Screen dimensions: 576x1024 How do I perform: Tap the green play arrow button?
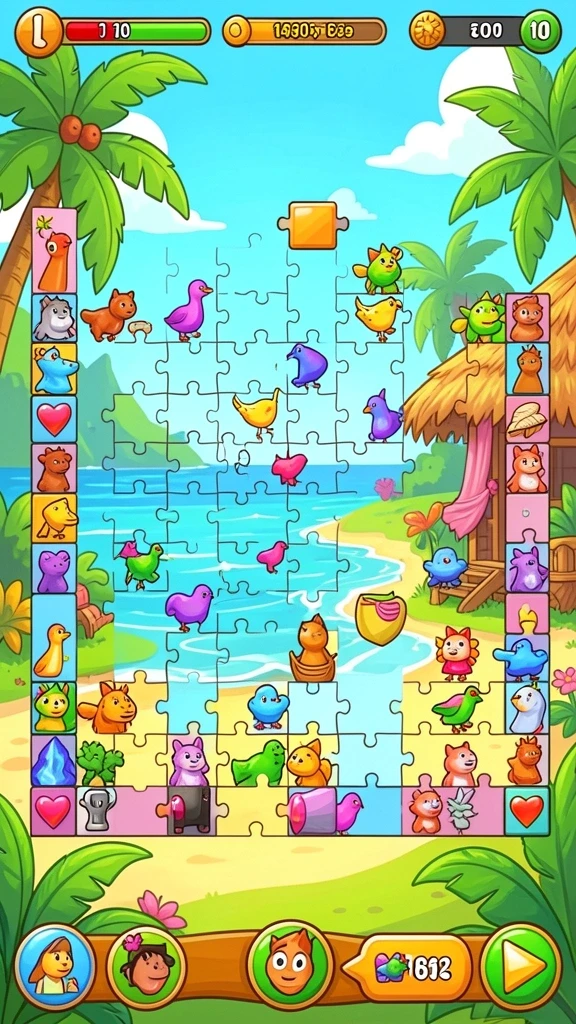point(521,965)
